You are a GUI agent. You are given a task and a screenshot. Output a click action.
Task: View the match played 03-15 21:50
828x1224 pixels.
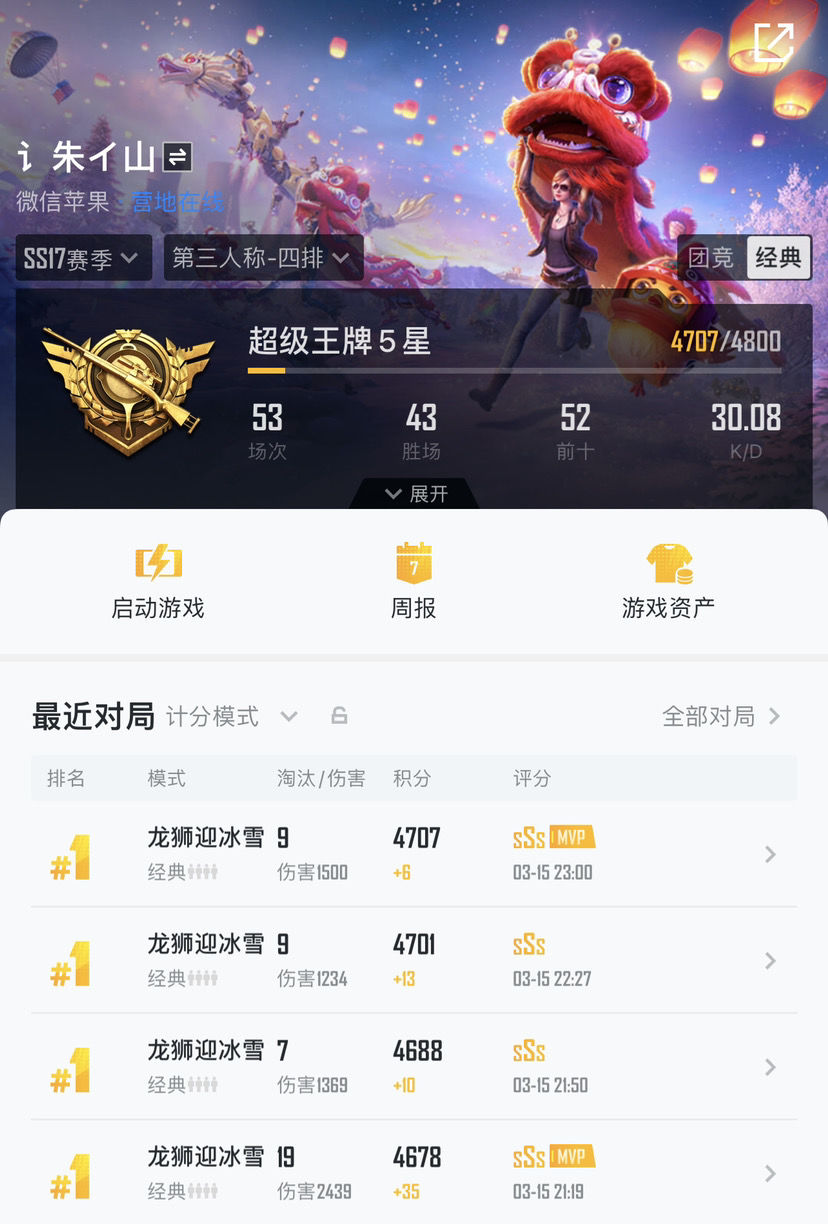coord(413,1066)
